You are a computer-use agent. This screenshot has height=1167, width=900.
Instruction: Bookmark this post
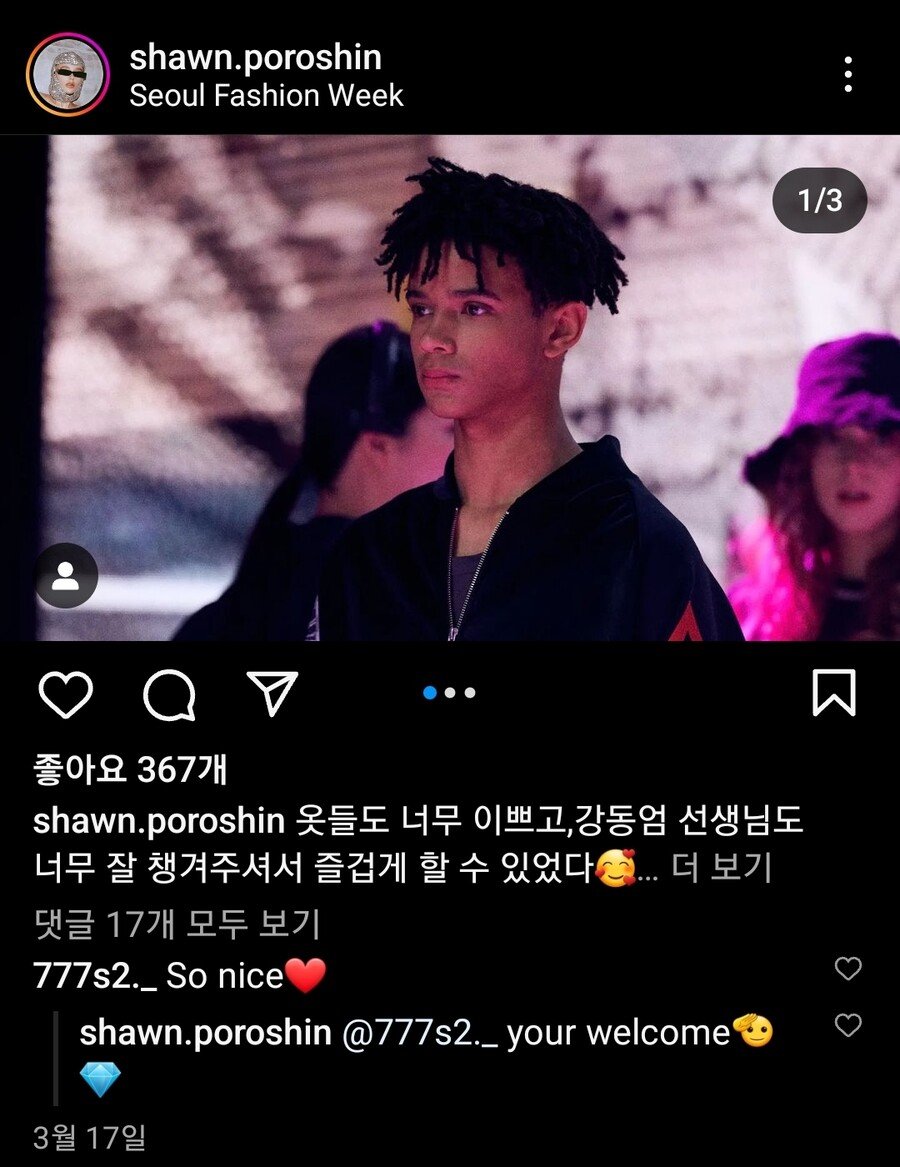(x=833, y=693)
